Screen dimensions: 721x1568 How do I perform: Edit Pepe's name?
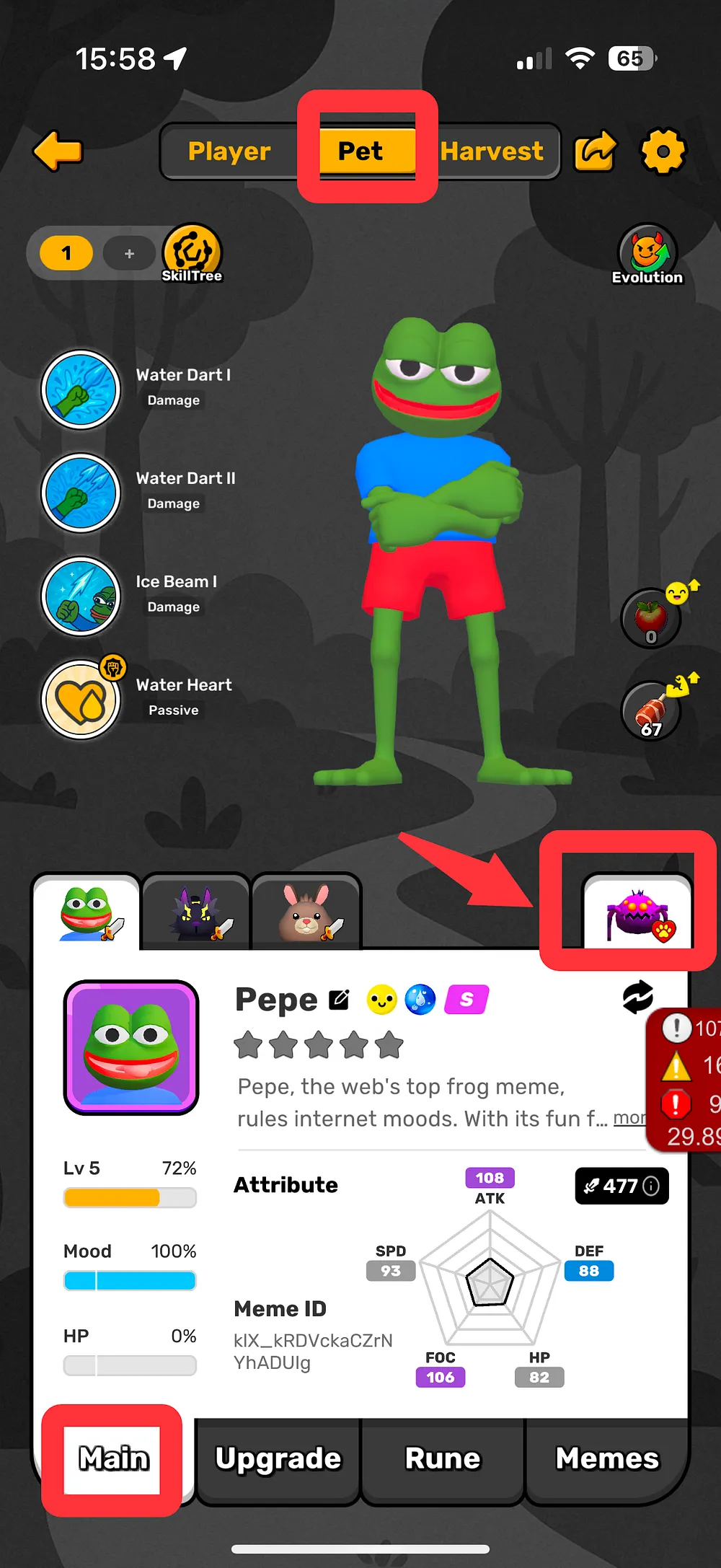tap(339, 1000)
